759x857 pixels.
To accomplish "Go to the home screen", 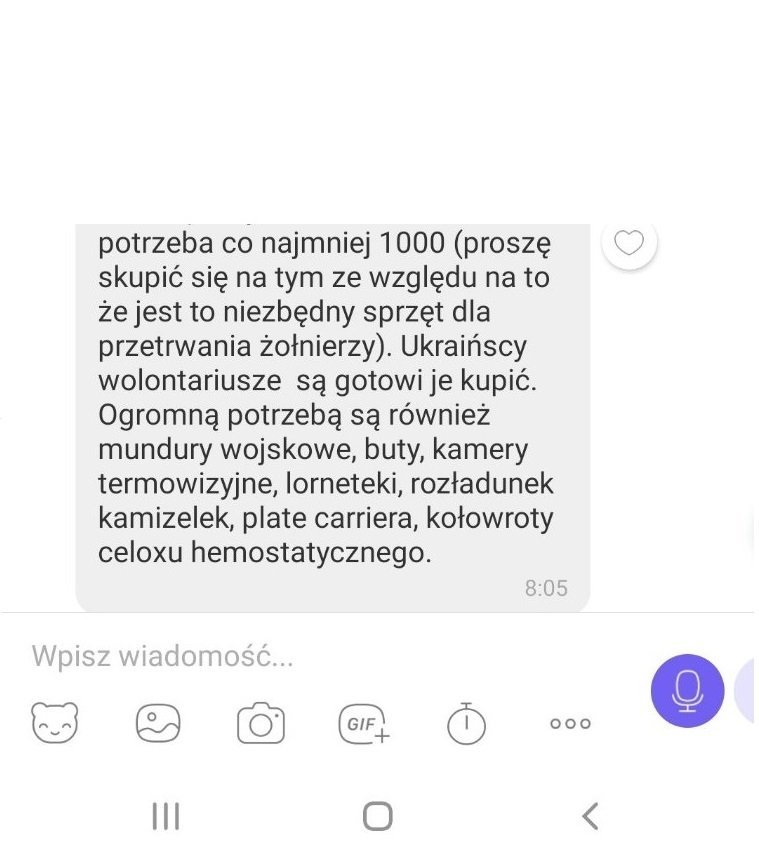I will (x=377, y=816).
